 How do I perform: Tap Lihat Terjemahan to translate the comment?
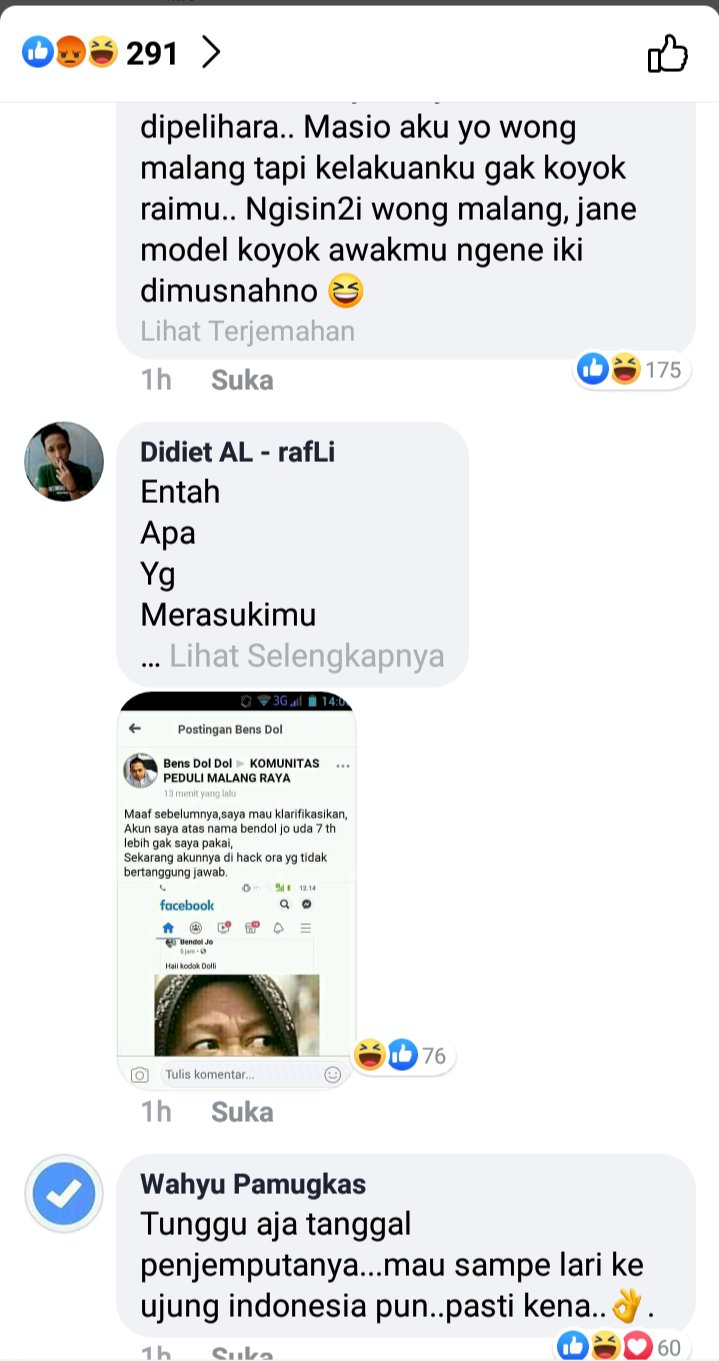pyautogui.click(x=247, y=331)
